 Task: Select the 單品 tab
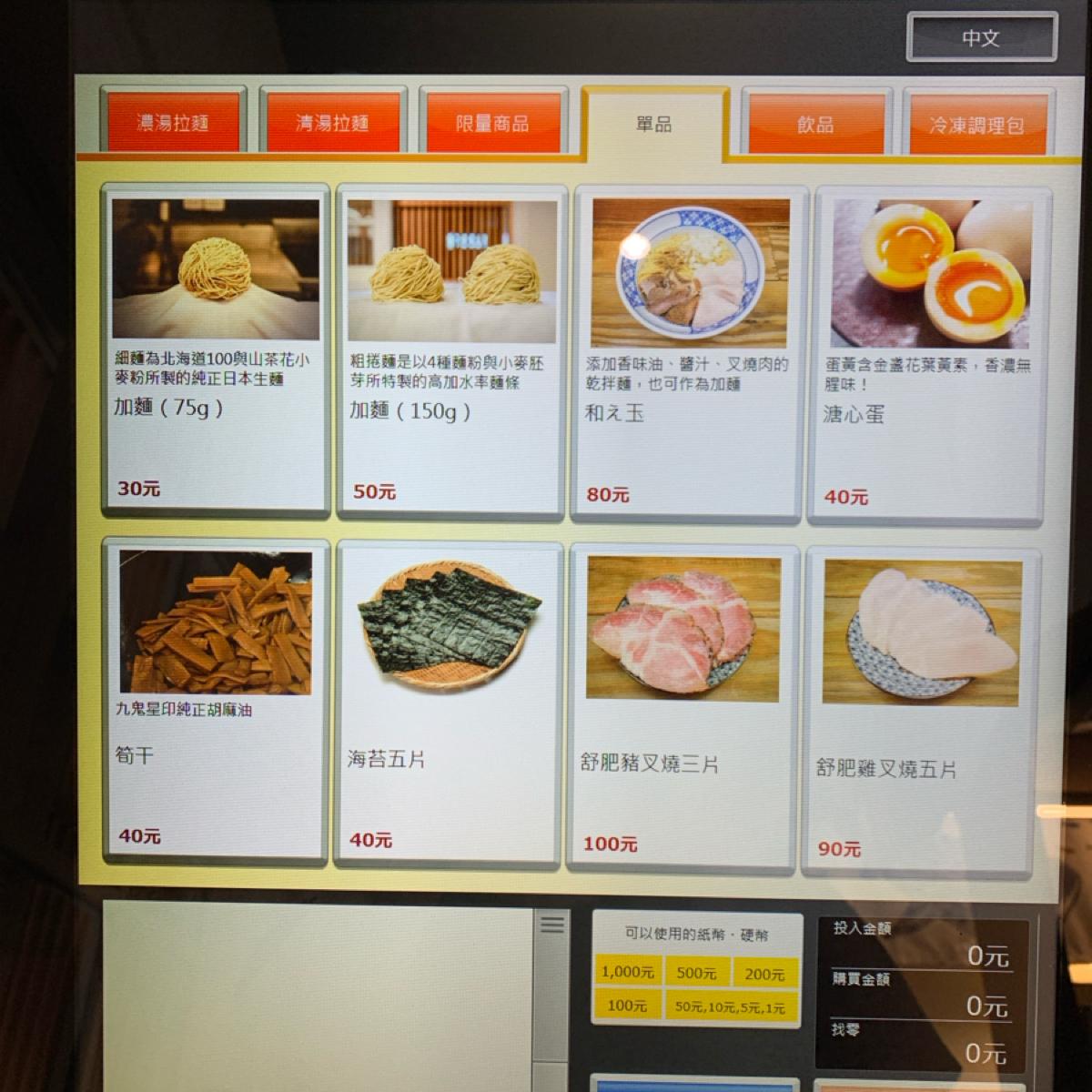[653, 125]
